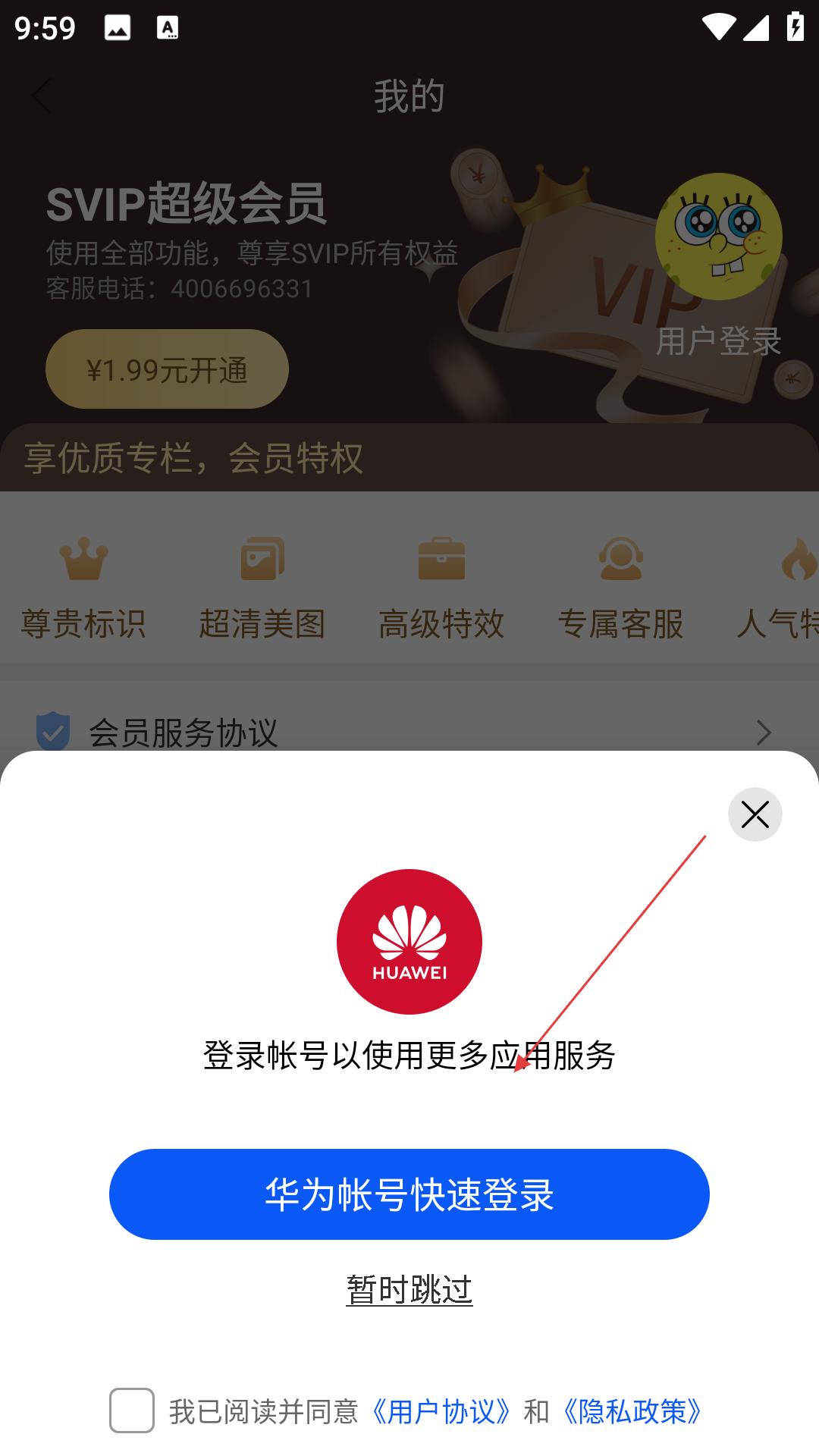Close the Huawei login dialog
Screen dimensions: 819x1456
(x=755, y=814)
